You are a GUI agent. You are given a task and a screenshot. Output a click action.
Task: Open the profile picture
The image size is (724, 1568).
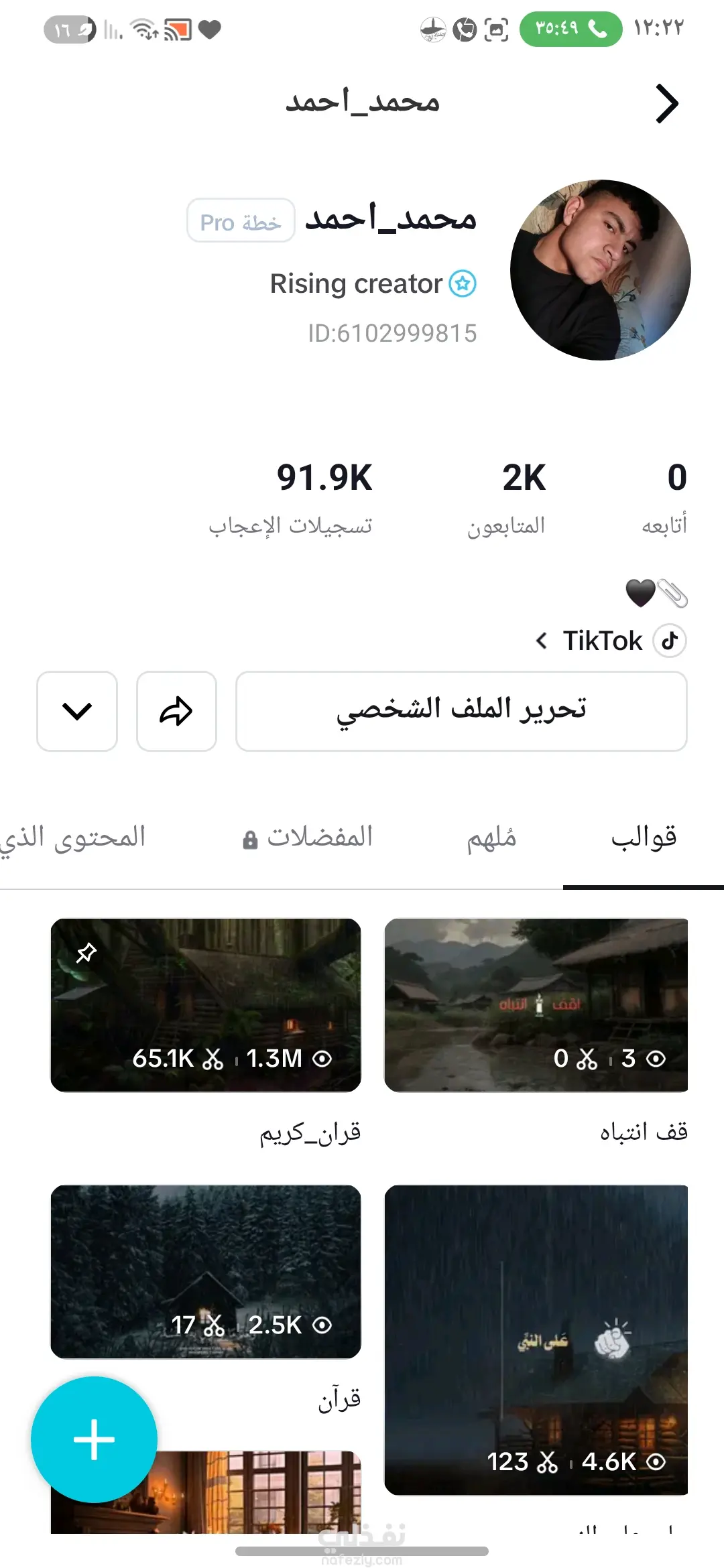pos(600,270)
